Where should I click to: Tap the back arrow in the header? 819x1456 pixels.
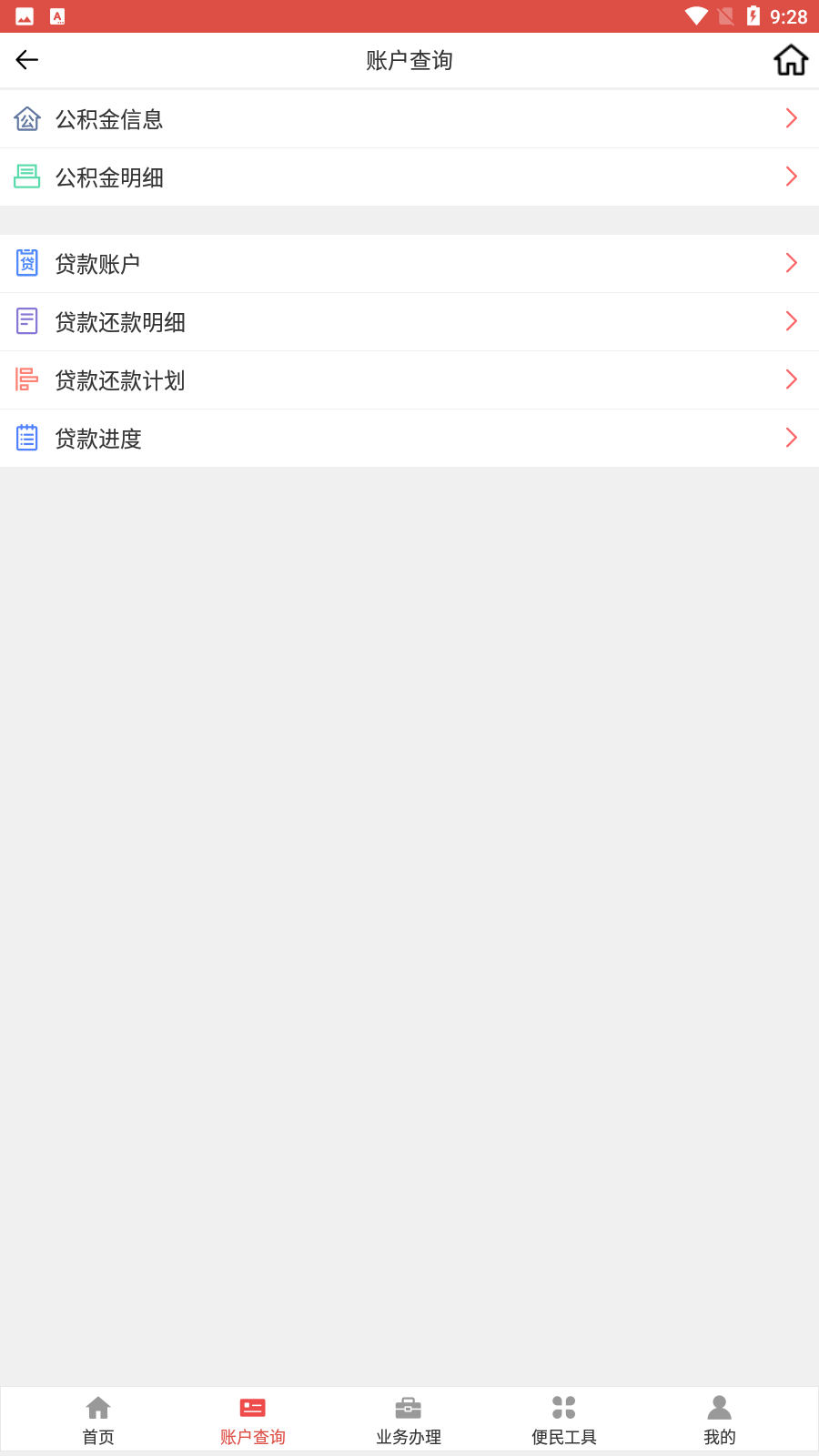pos(27,60)
